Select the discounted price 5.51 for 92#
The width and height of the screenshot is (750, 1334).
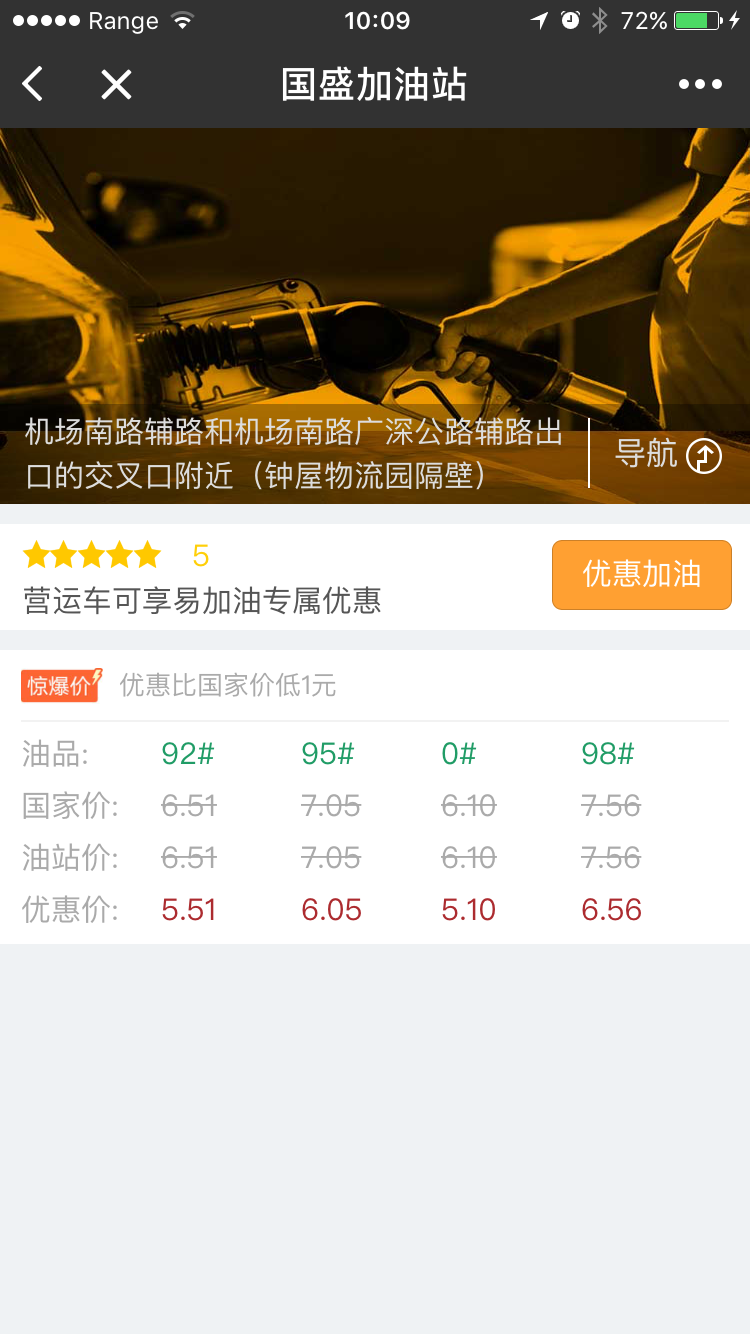pos(188,909)
